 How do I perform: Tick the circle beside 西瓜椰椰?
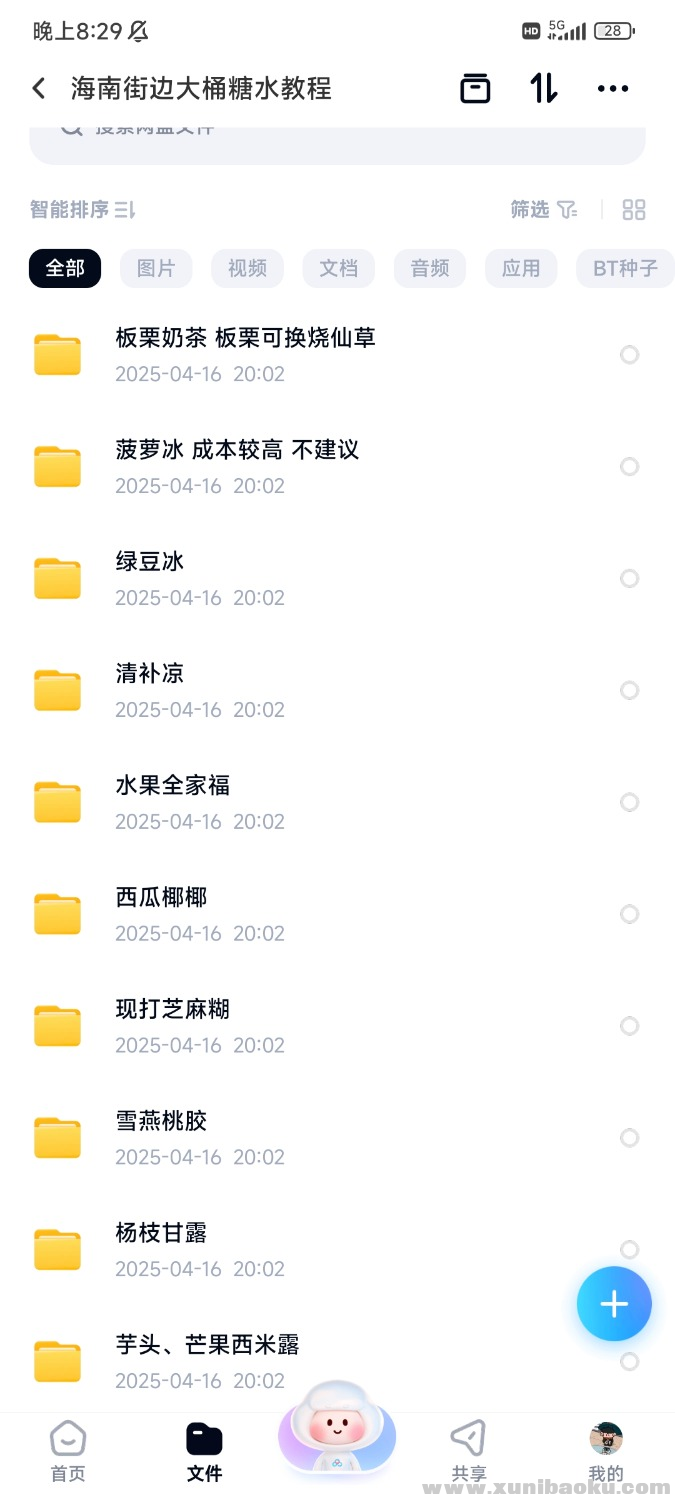[629, 914]
